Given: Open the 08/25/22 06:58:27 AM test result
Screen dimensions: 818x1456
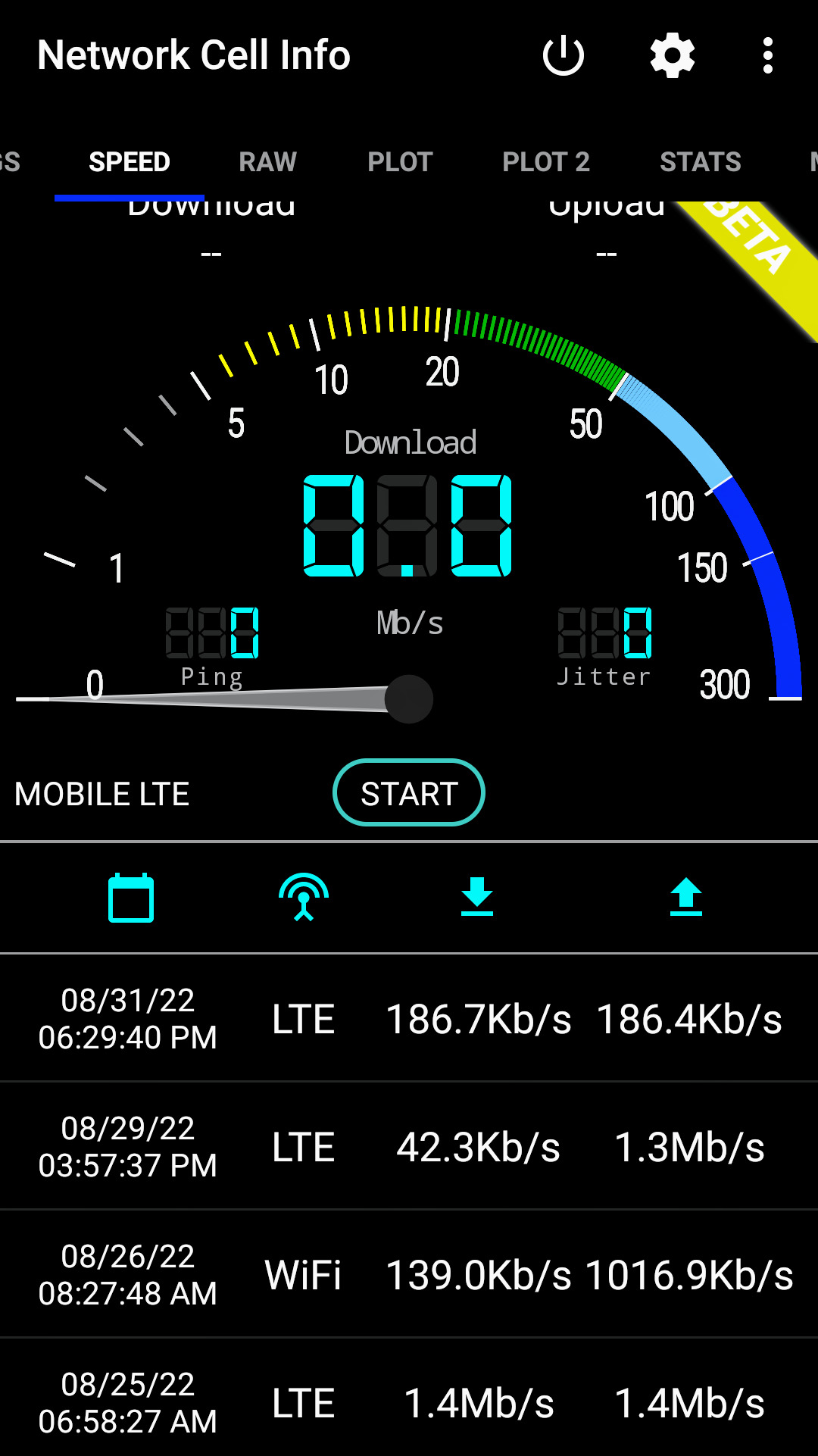Looking at the screenshot, I should (x=409, y=1402).
